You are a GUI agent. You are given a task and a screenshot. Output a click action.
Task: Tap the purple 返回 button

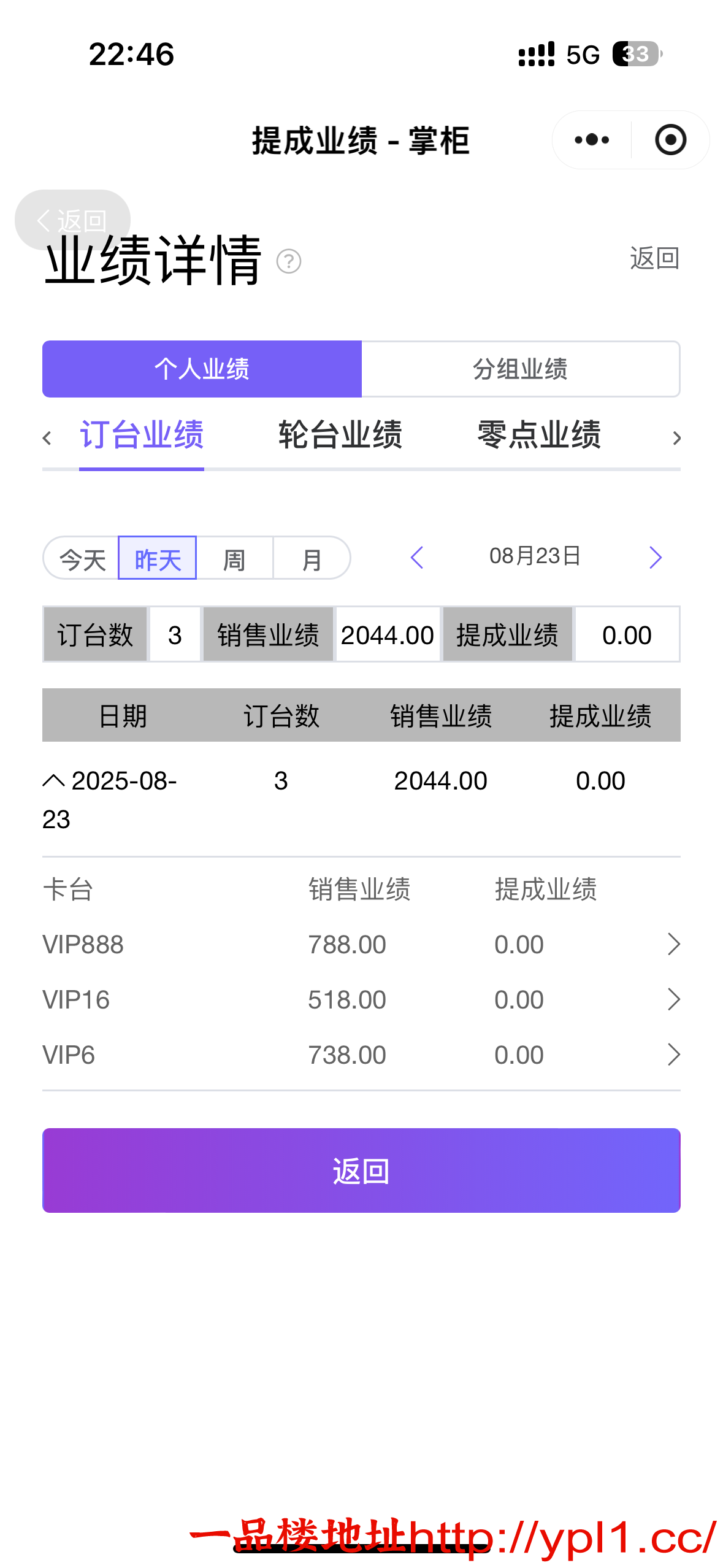click(x=361, y=1169)
